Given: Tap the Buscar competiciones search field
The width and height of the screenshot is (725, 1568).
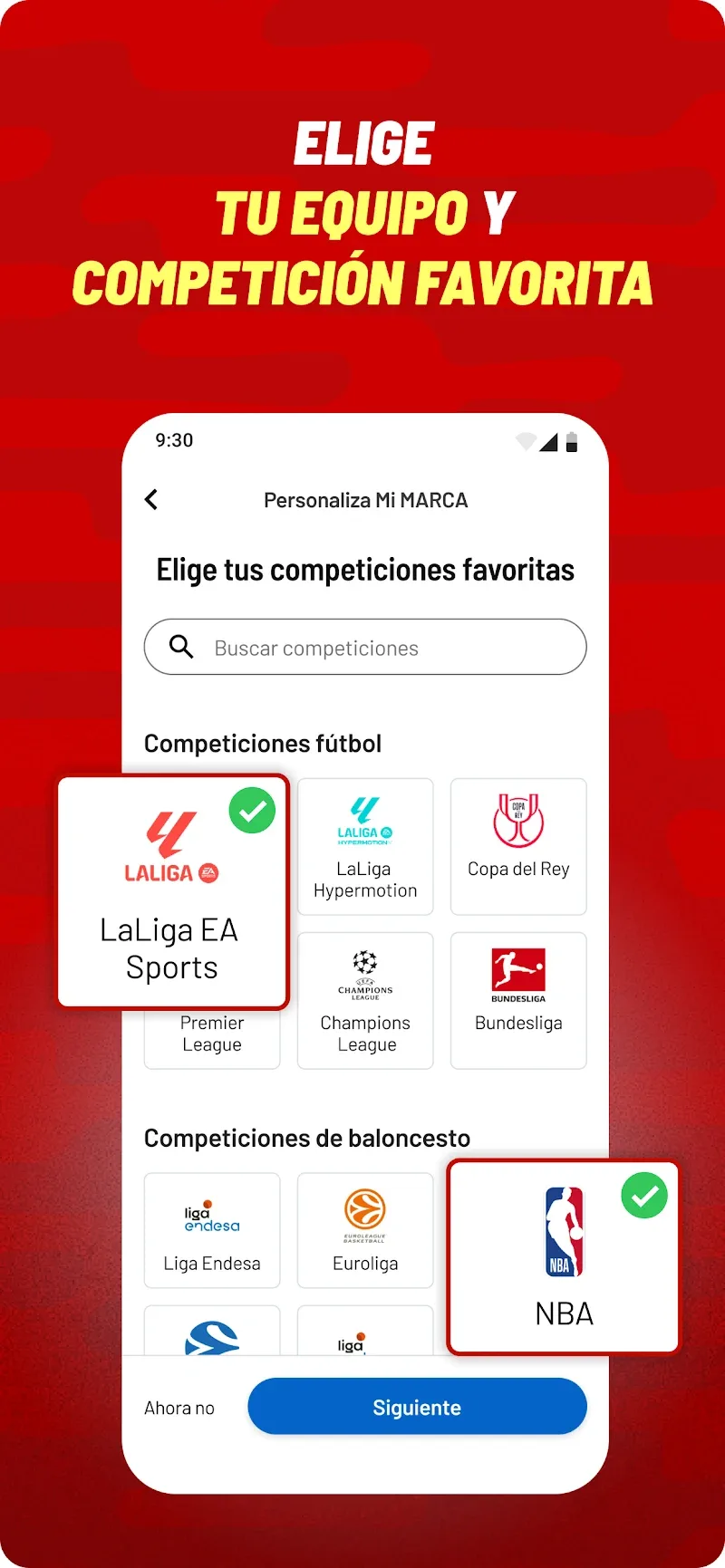Looking at the screenshot, I should (364, 647).
